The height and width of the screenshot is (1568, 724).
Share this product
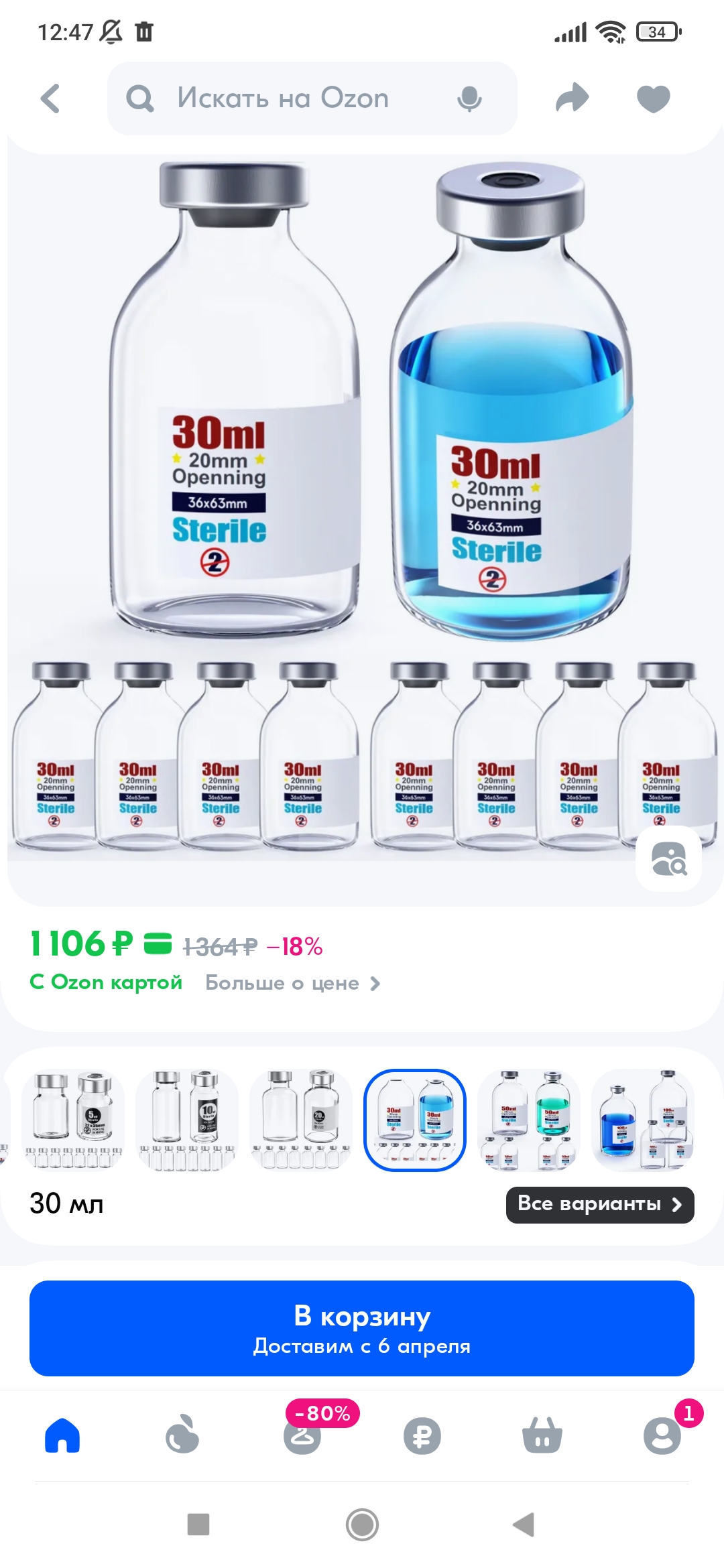[572, 99]
